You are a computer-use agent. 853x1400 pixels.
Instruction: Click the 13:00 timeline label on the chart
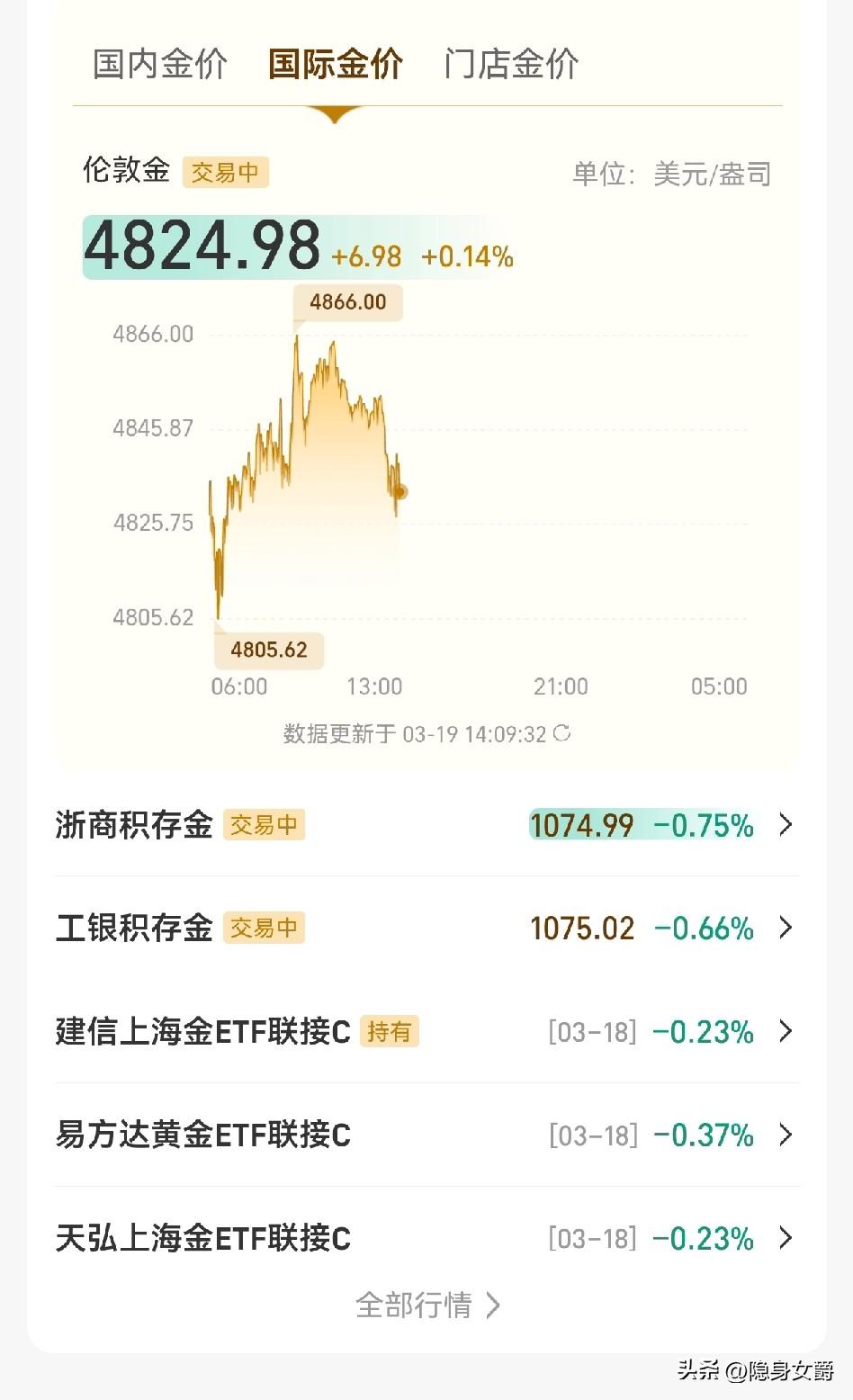coord(375,686)
